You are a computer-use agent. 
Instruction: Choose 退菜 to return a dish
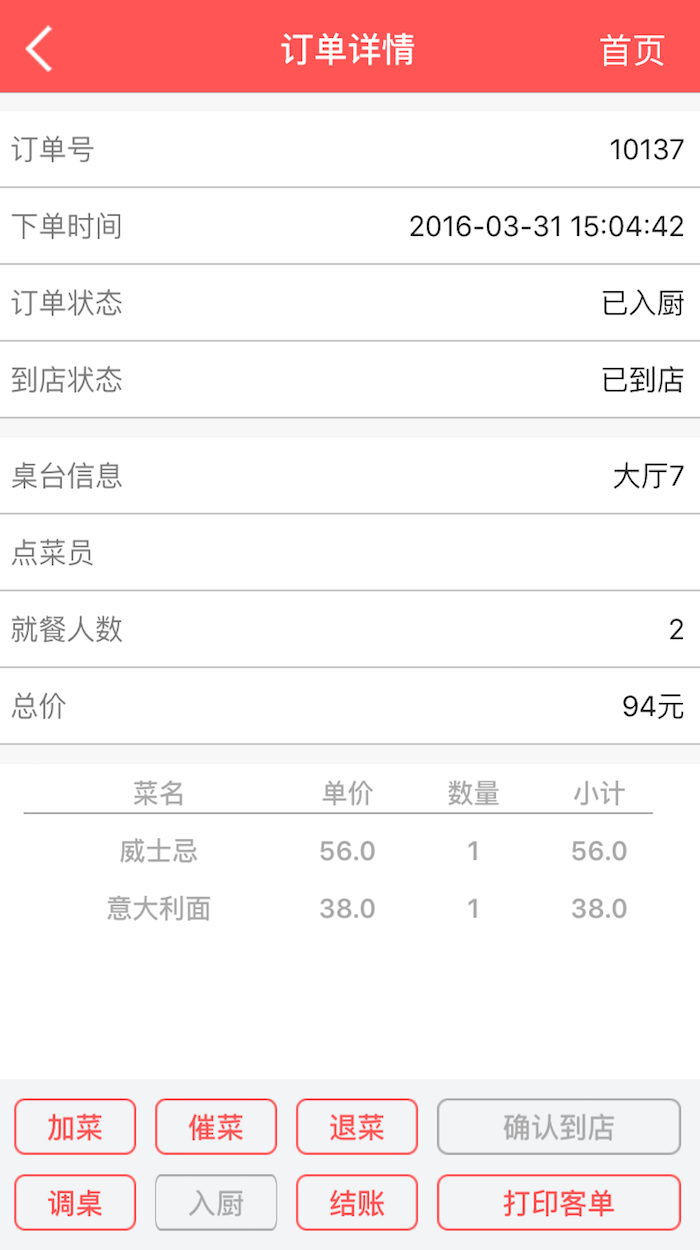pyautogui.click(x=357, y=1127)
